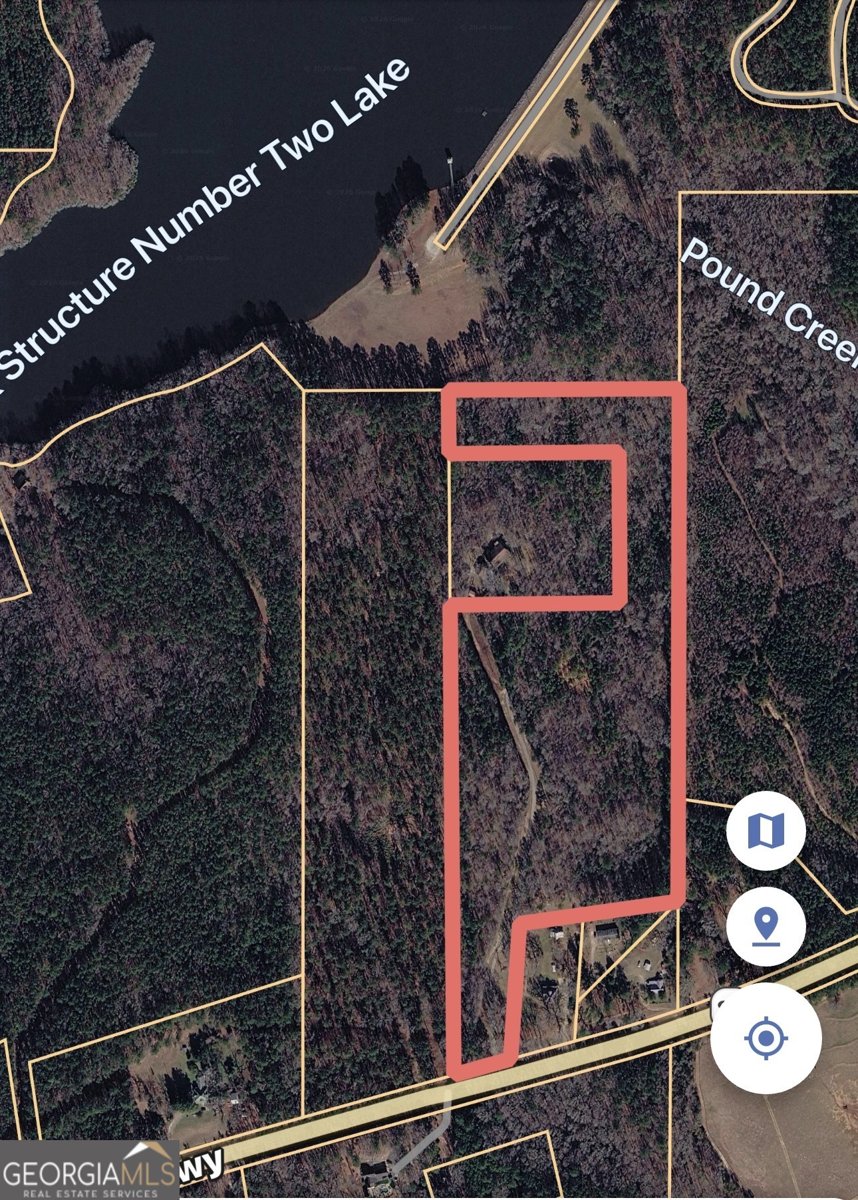Tap the drop pin button
This screenshot has height=1200, width=858.
point(766,926)
